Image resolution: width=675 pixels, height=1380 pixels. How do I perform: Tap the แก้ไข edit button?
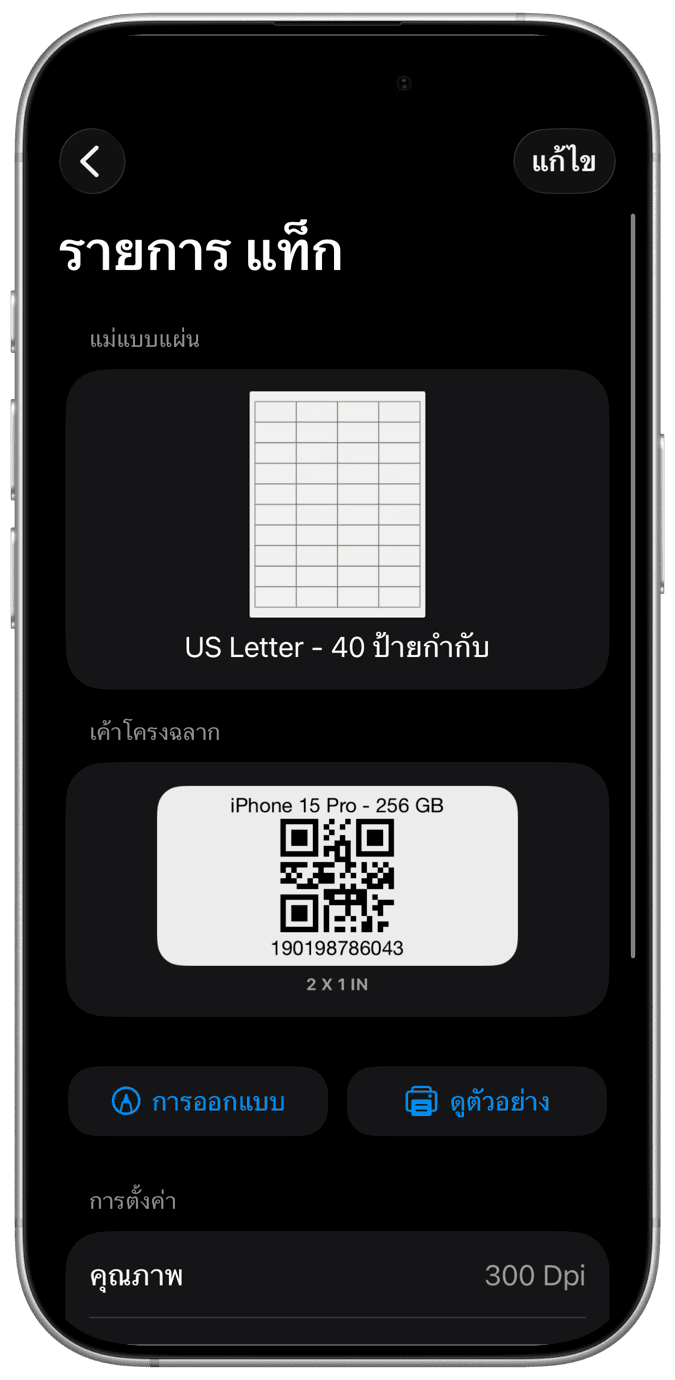point(564,161)
